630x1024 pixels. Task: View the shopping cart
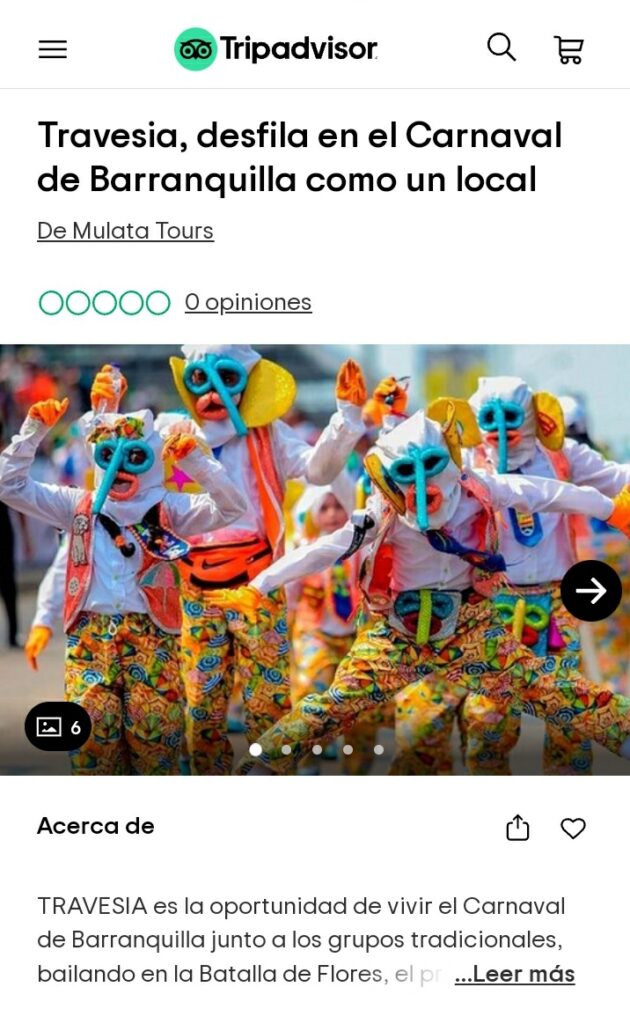tap(569, 49)
